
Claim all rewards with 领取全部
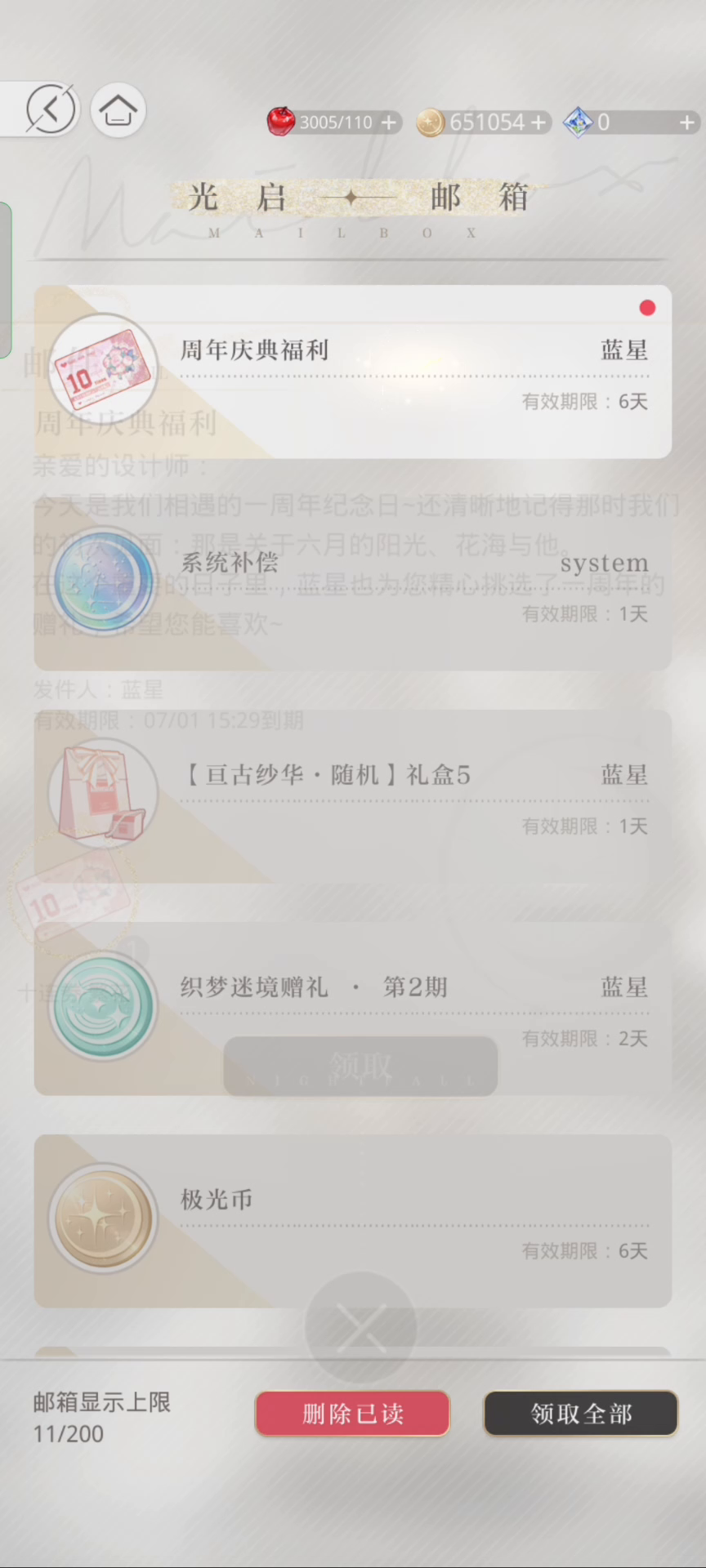click(x=581, y=1414)
